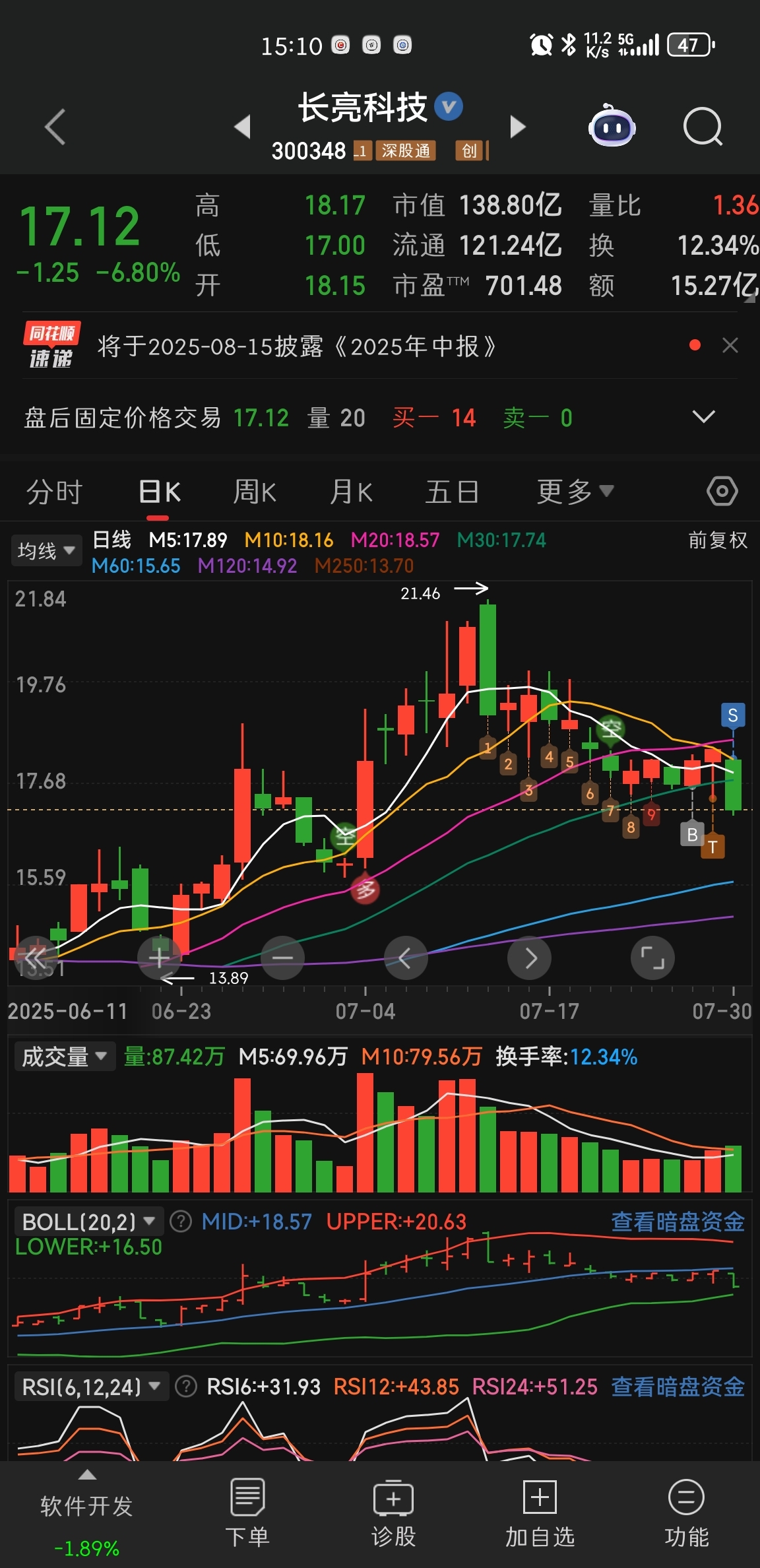This screenshot has height=1568, width=760.
Task: Switch to the 周K chart tab
Action: point(255,492)
